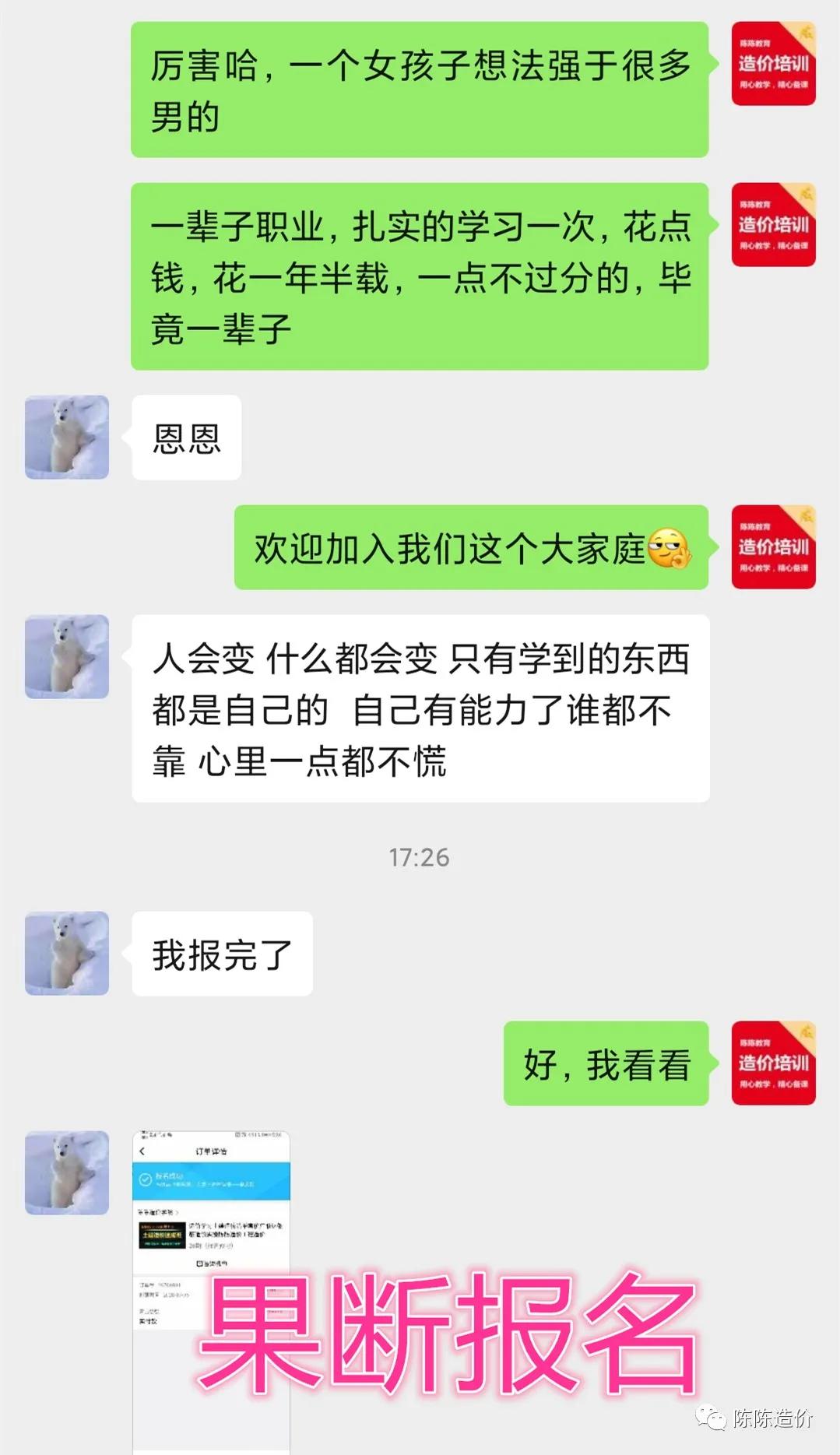The height and width of the screenshot is (1455, 840).
Task: Select the 订单详情 title bar in the screenshot
Action: pos(211,1151)
